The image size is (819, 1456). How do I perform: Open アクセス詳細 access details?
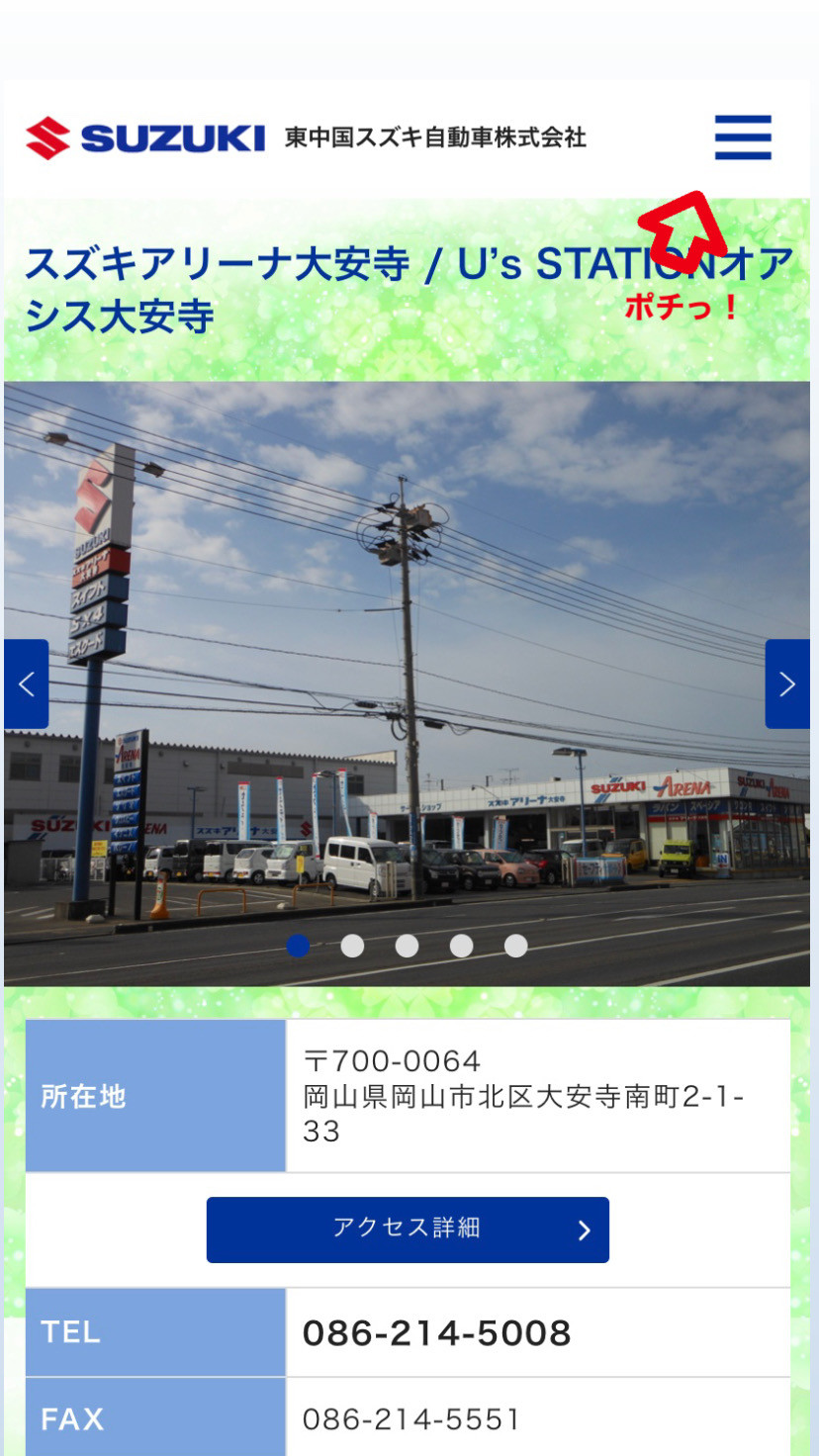pyautogui.click(x=408, y=1229)
